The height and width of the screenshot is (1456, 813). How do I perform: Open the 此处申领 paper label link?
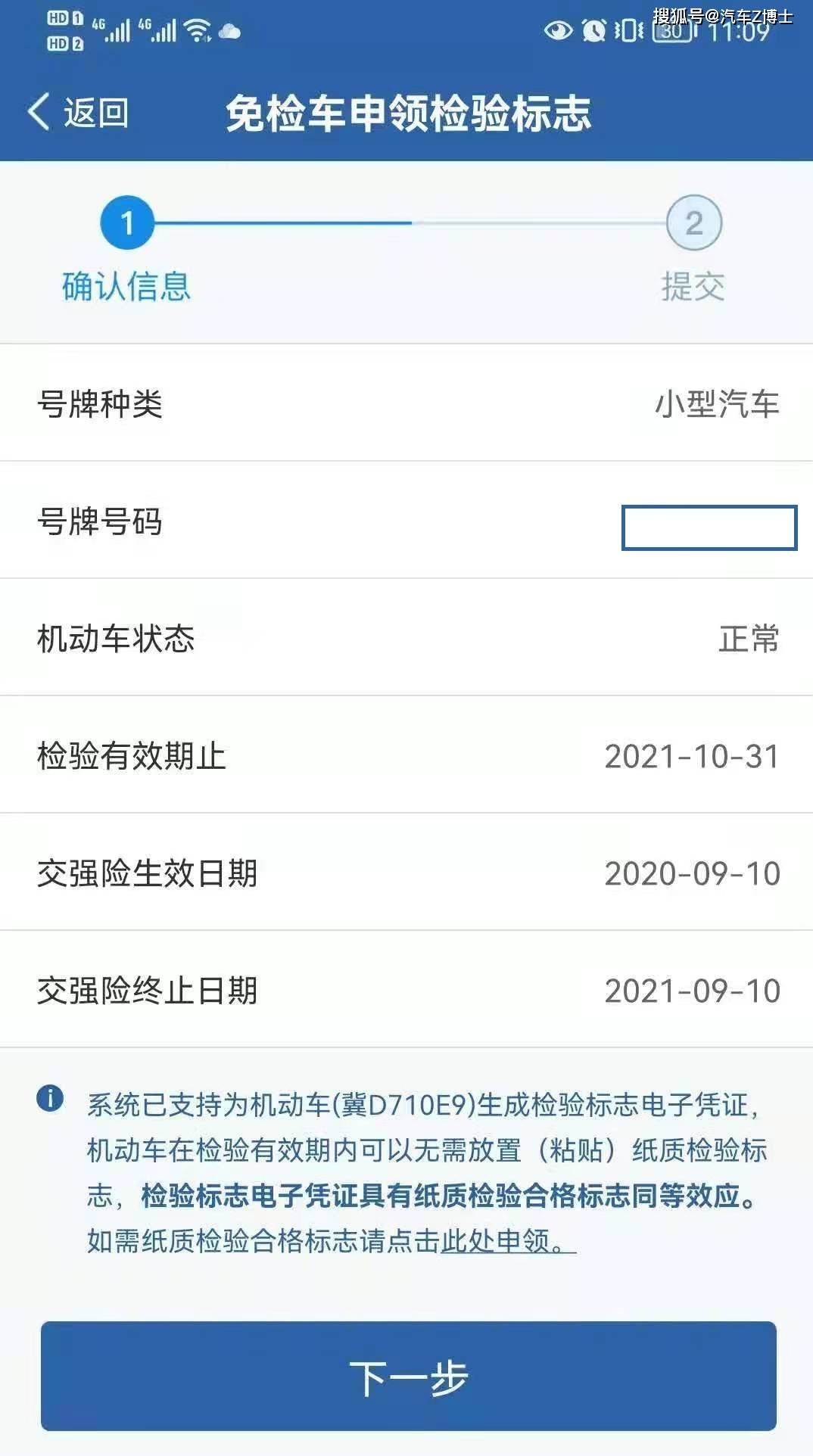(506, 1242)
